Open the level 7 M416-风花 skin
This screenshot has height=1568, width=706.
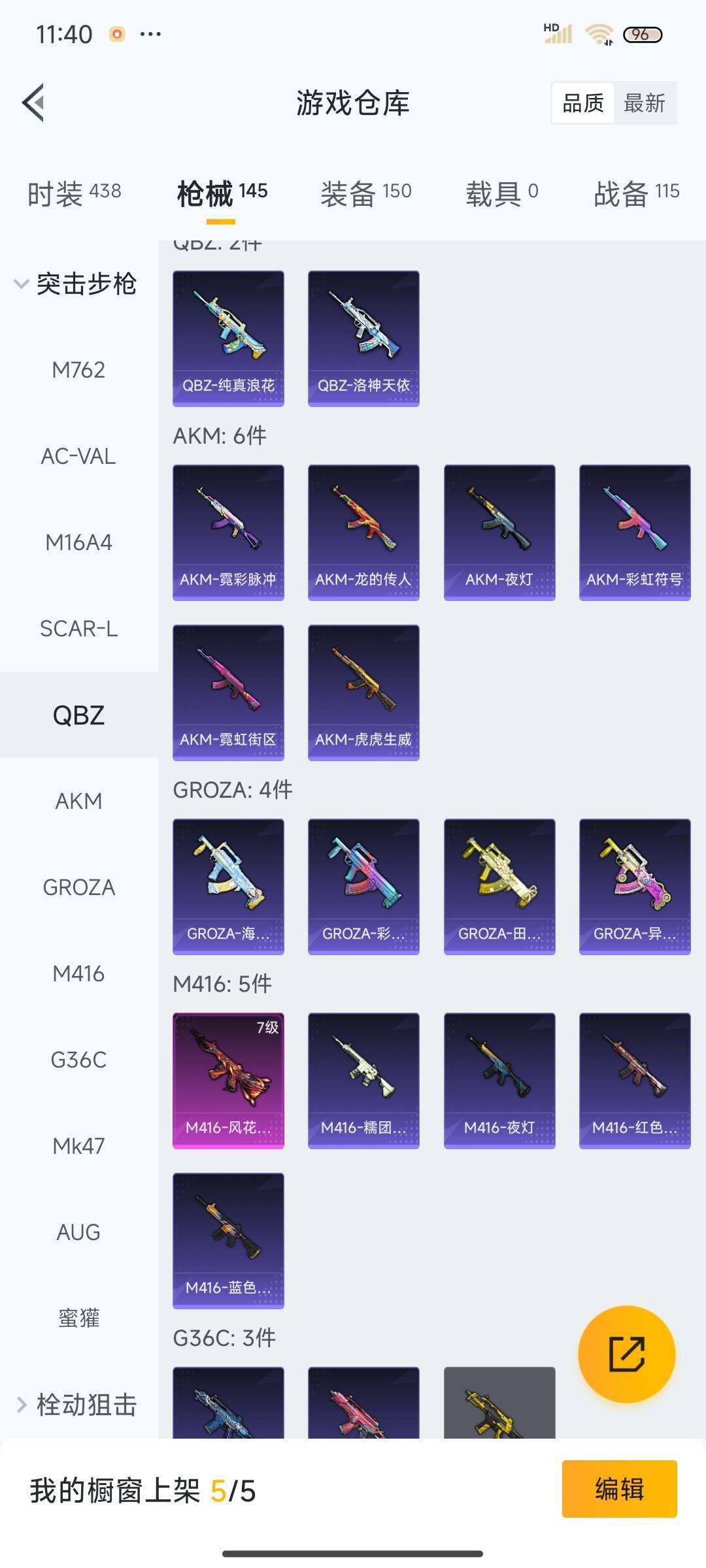pos(228,1081)
